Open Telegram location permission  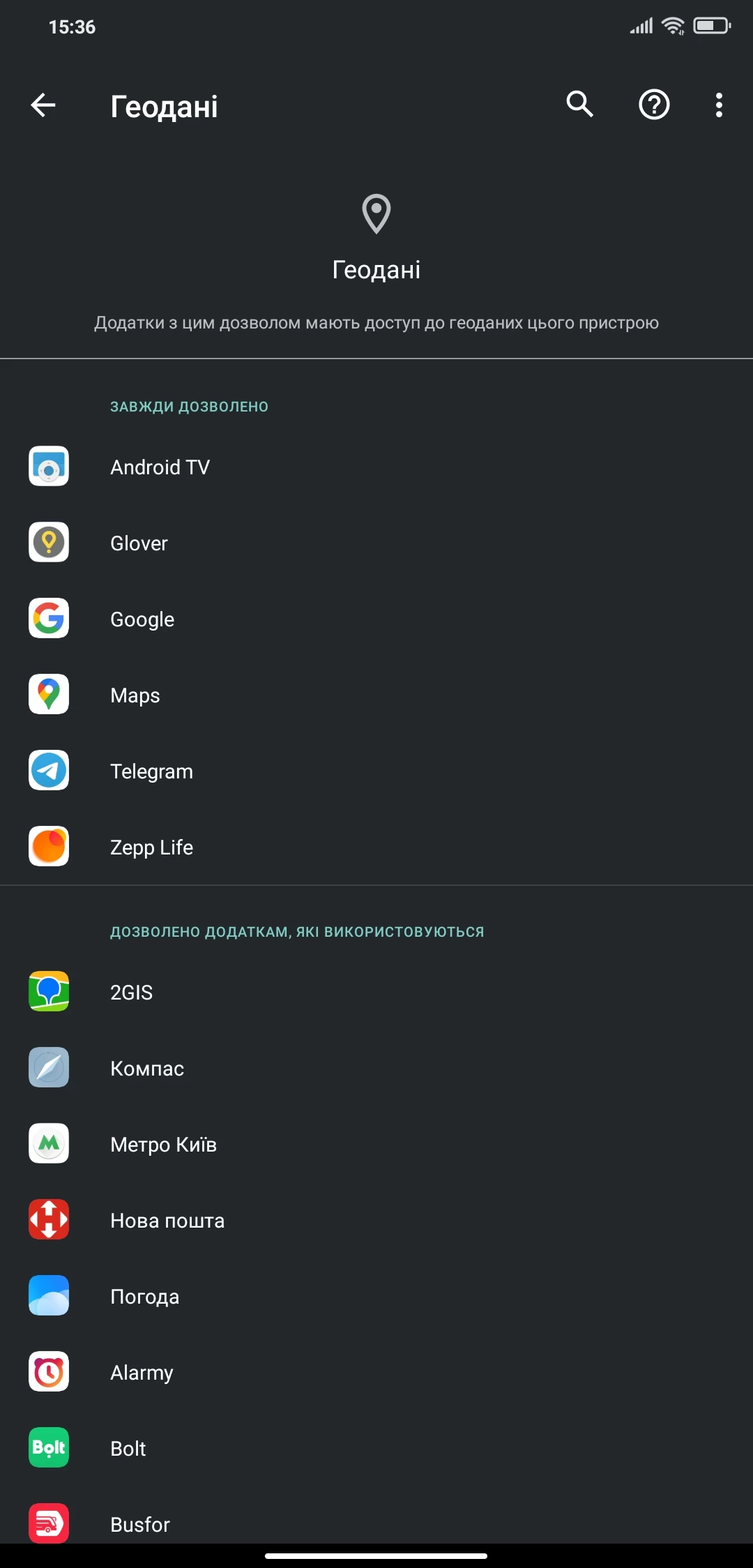click(151, 771)
